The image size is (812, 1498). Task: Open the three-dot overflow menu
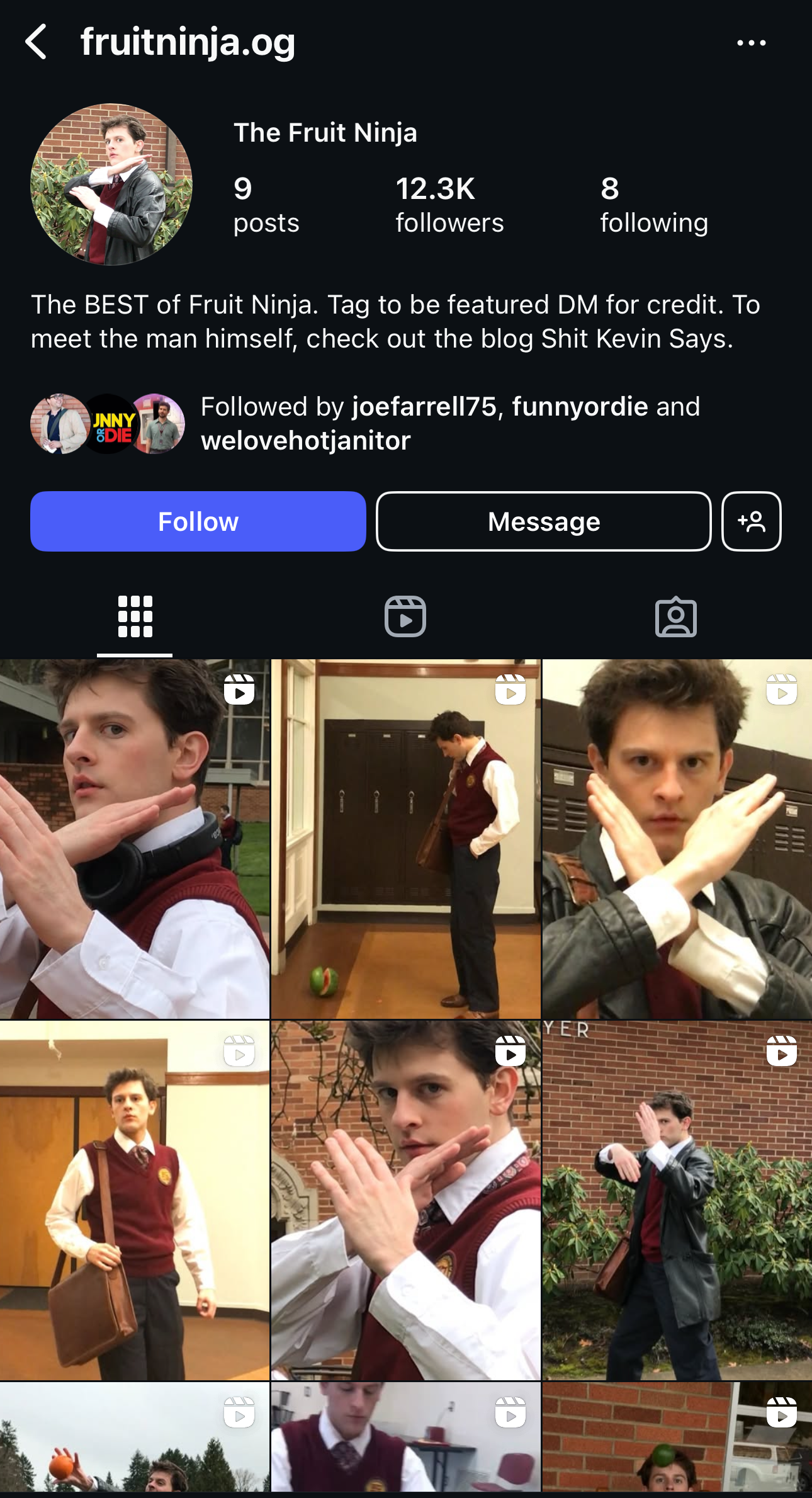point(752,43)
